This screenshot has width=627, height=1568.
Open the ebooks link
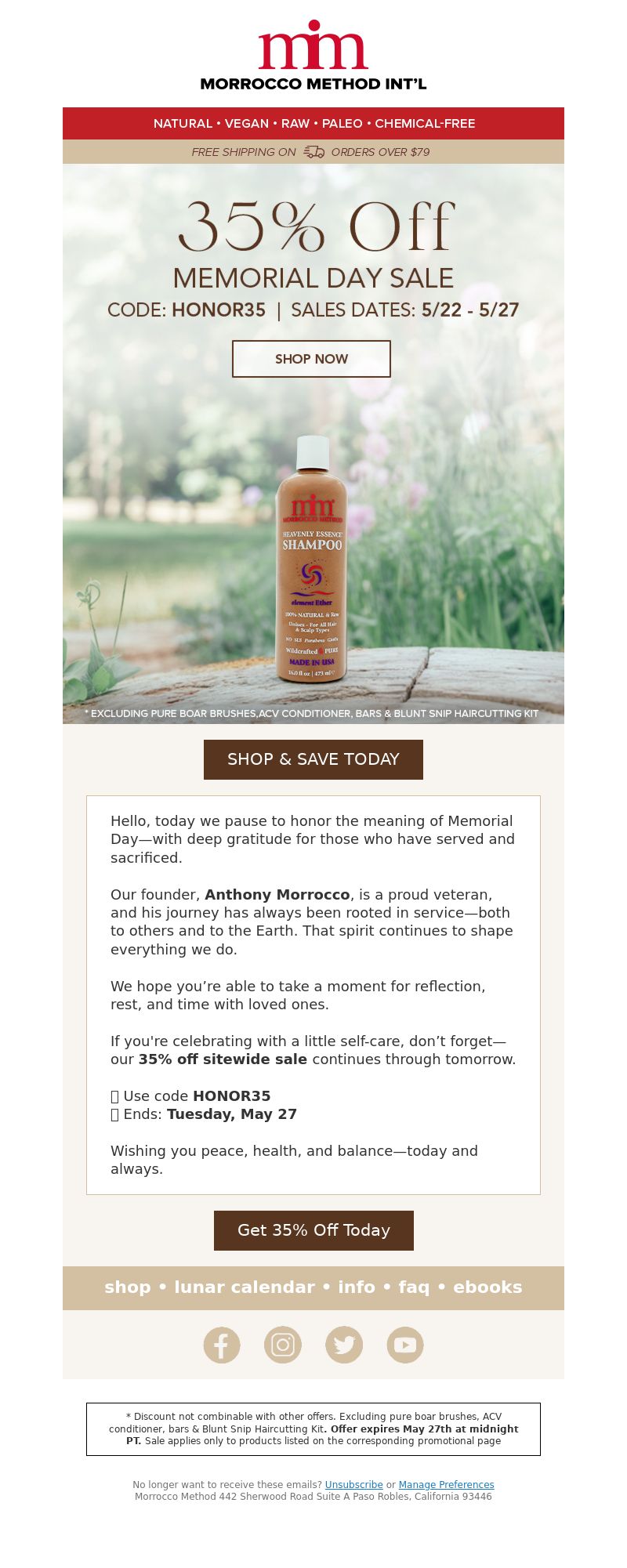(x=487, y=1287)
